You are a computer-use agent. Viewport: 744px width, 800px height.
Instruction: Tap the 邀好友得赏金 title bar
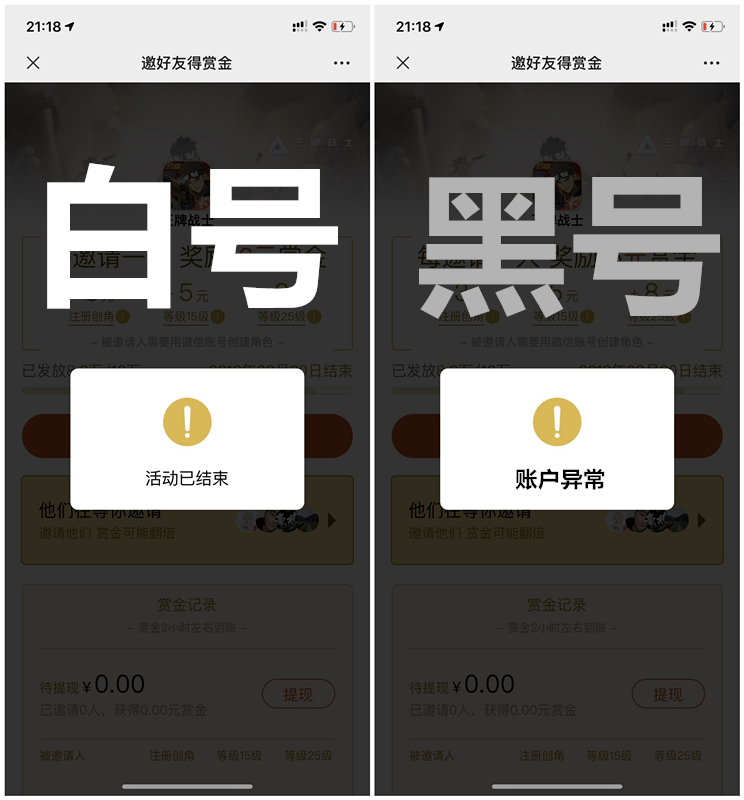pos(186,62)
